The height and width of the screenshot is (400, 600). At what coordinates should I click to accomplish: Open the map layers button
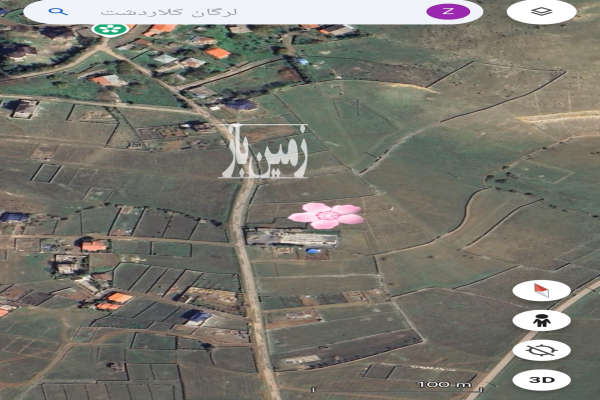pos(541,12)
